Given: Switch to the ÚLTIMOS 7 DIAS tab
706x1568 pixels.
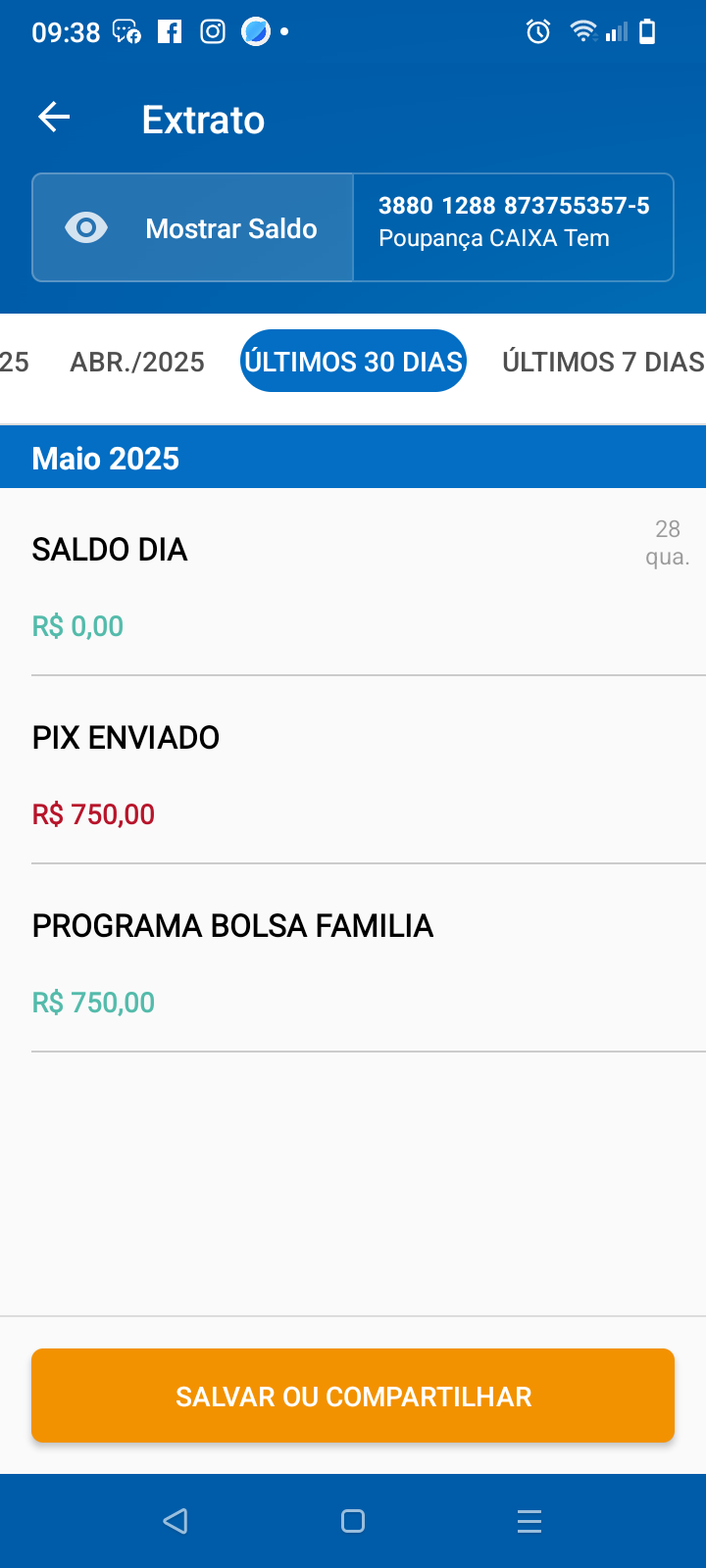Looking at the screenshot, I should [x=603, y=362].
